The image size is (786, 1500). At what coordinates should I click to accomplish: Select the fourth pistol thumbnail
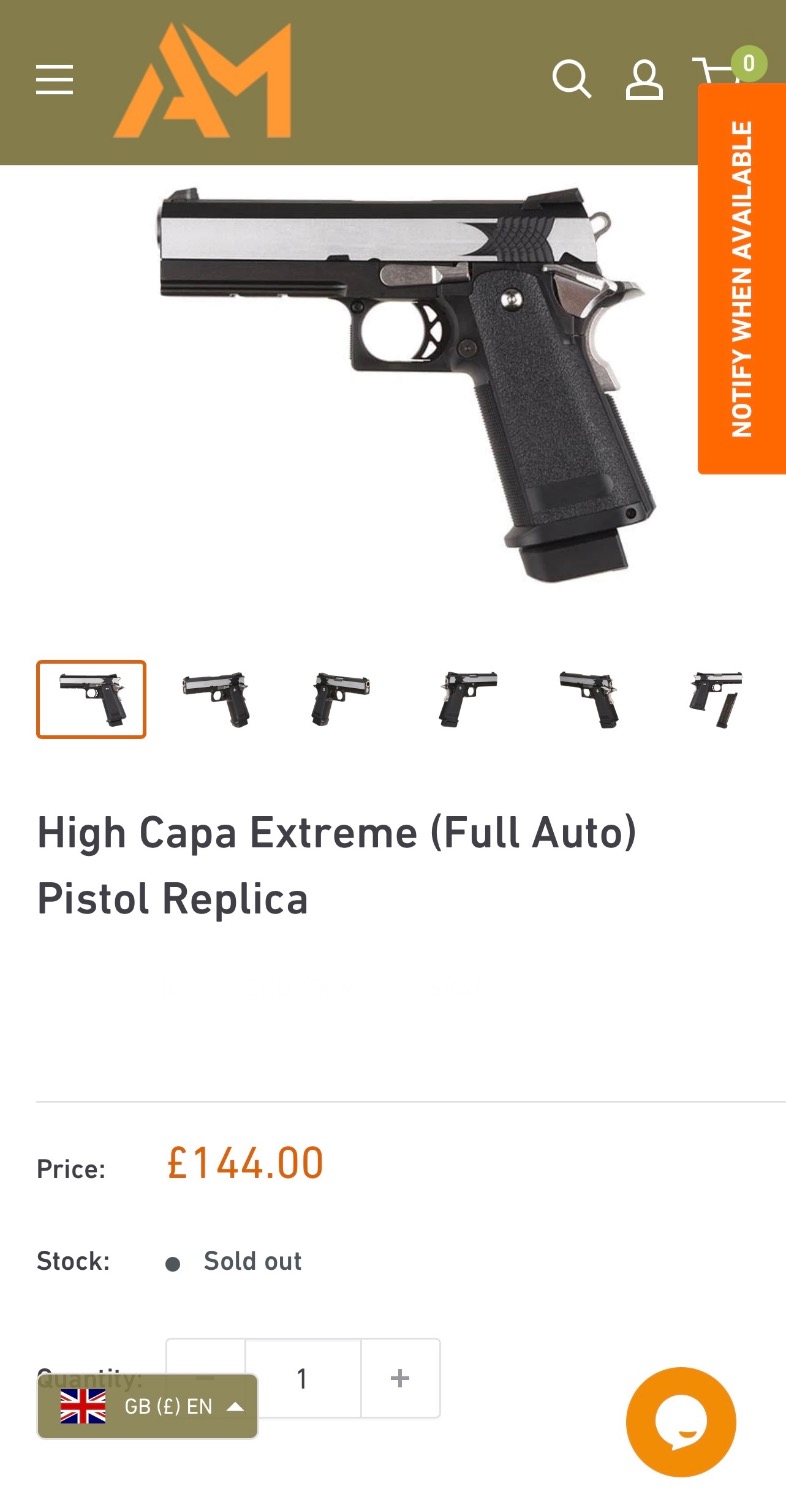[x=467, y=699]
